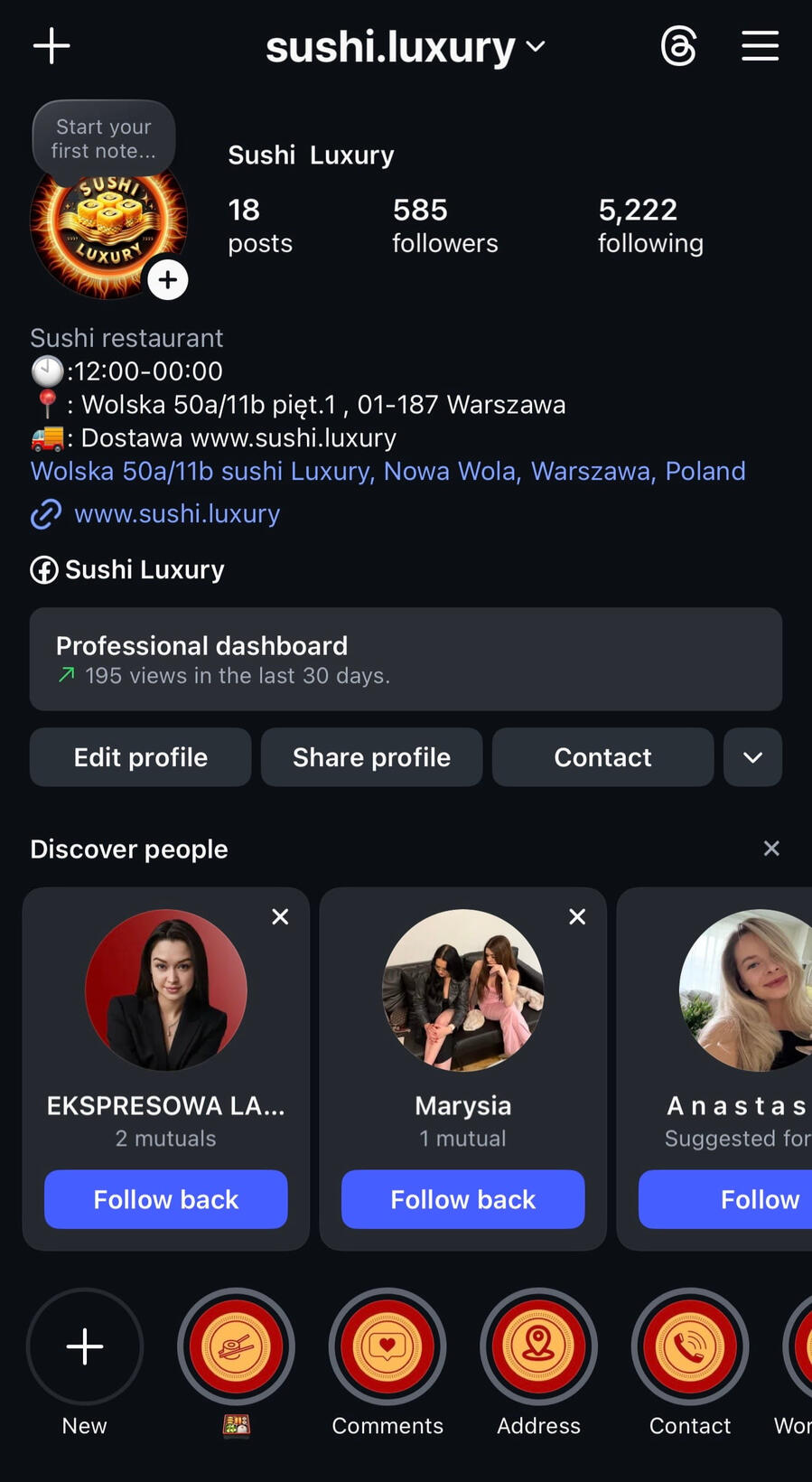Follow back EKSPRESOWA LA...
The width and height of the screenshot is (812, 1482).
tap(166, 1199)
